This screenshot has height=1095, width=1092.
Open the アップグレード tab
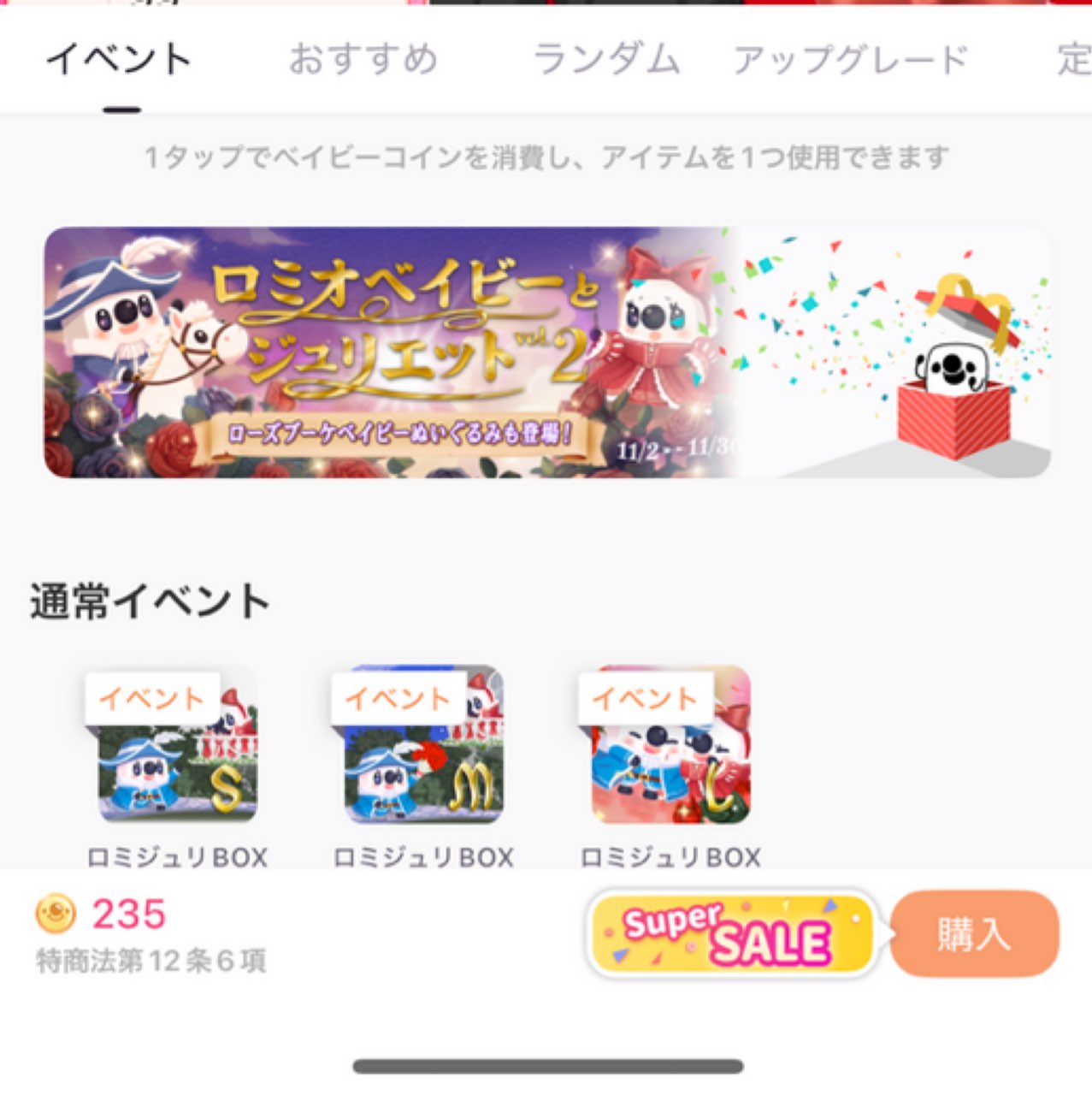click(850, 60)
